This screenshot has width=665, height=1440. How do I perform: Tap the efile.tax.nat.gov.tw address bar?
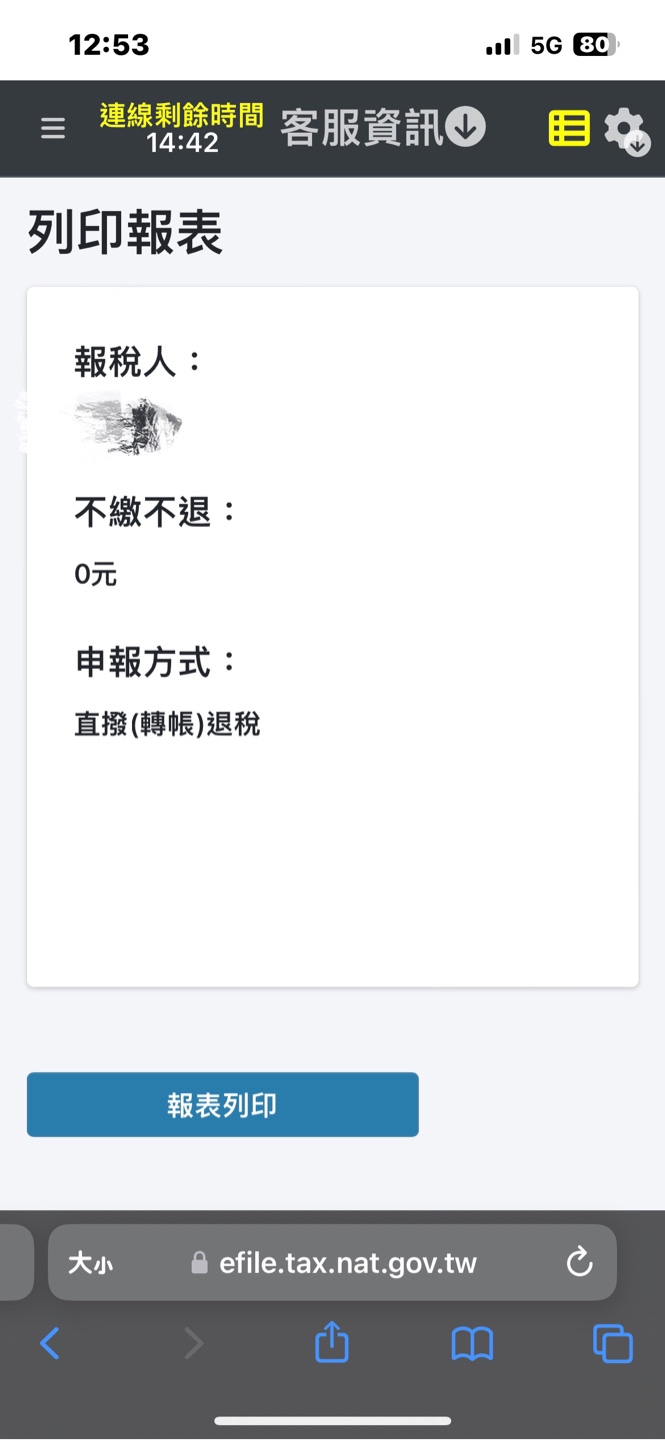[x=332, y=1262]
